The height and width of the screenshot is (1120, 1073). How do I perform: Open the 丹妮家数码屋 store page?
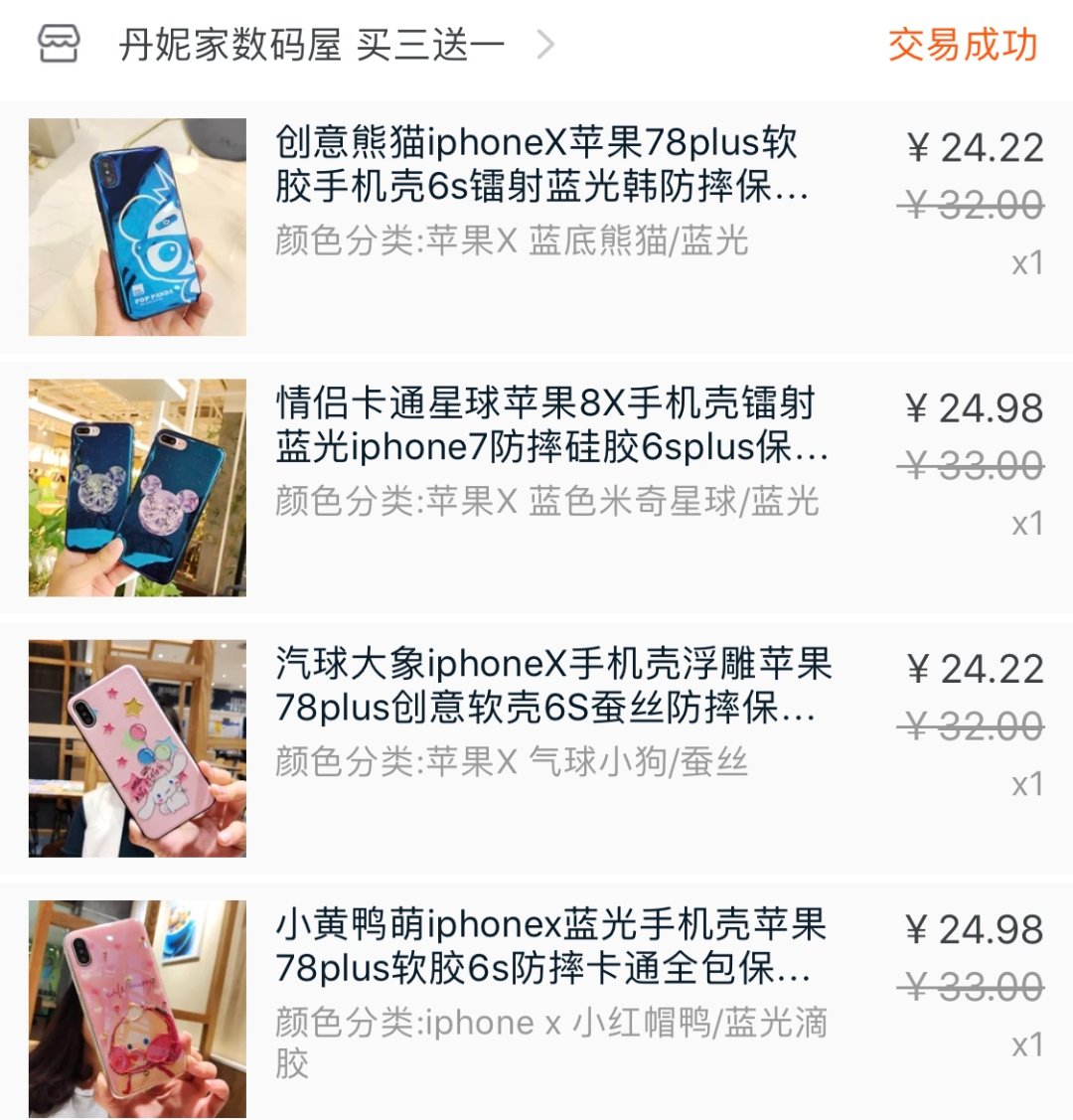pyautogui.click(x=310, y=45)
